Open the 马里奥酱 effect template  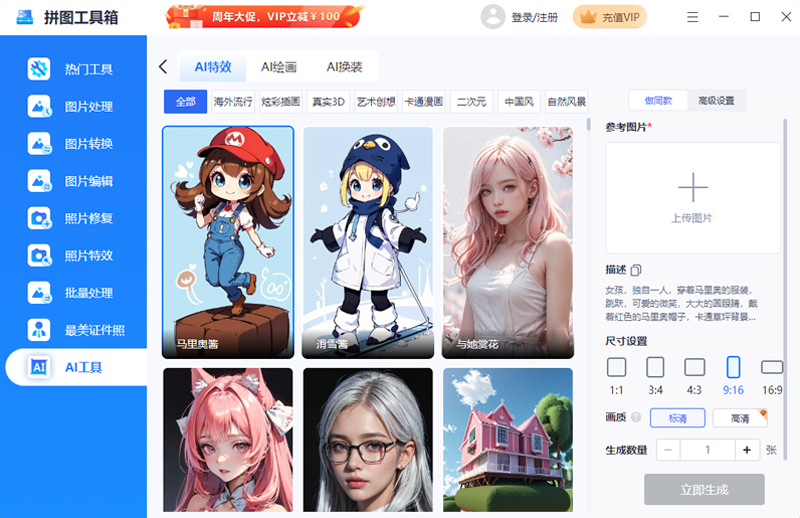228,242
